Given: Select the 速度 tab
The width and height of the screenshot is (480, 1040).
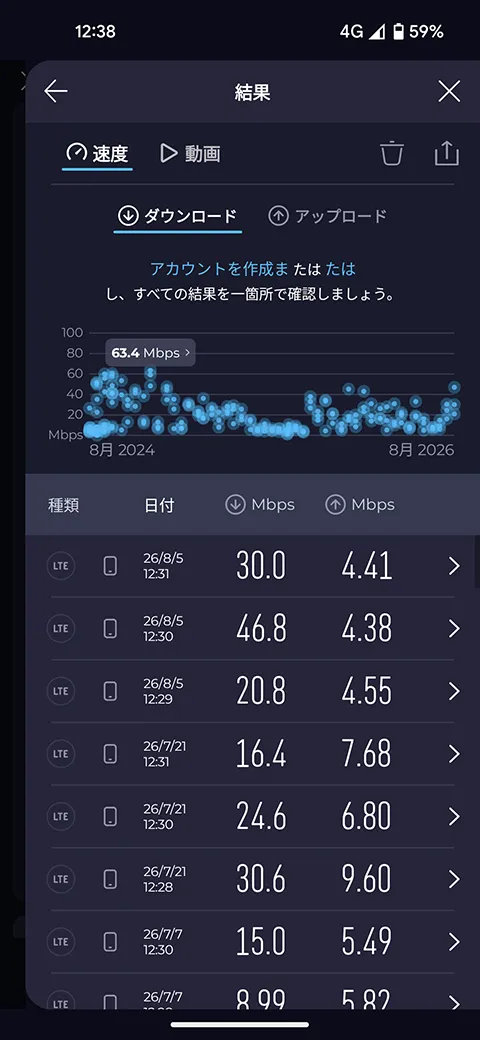Looking at the screenshot, I should pyautogui.click(x=97, y=154).
